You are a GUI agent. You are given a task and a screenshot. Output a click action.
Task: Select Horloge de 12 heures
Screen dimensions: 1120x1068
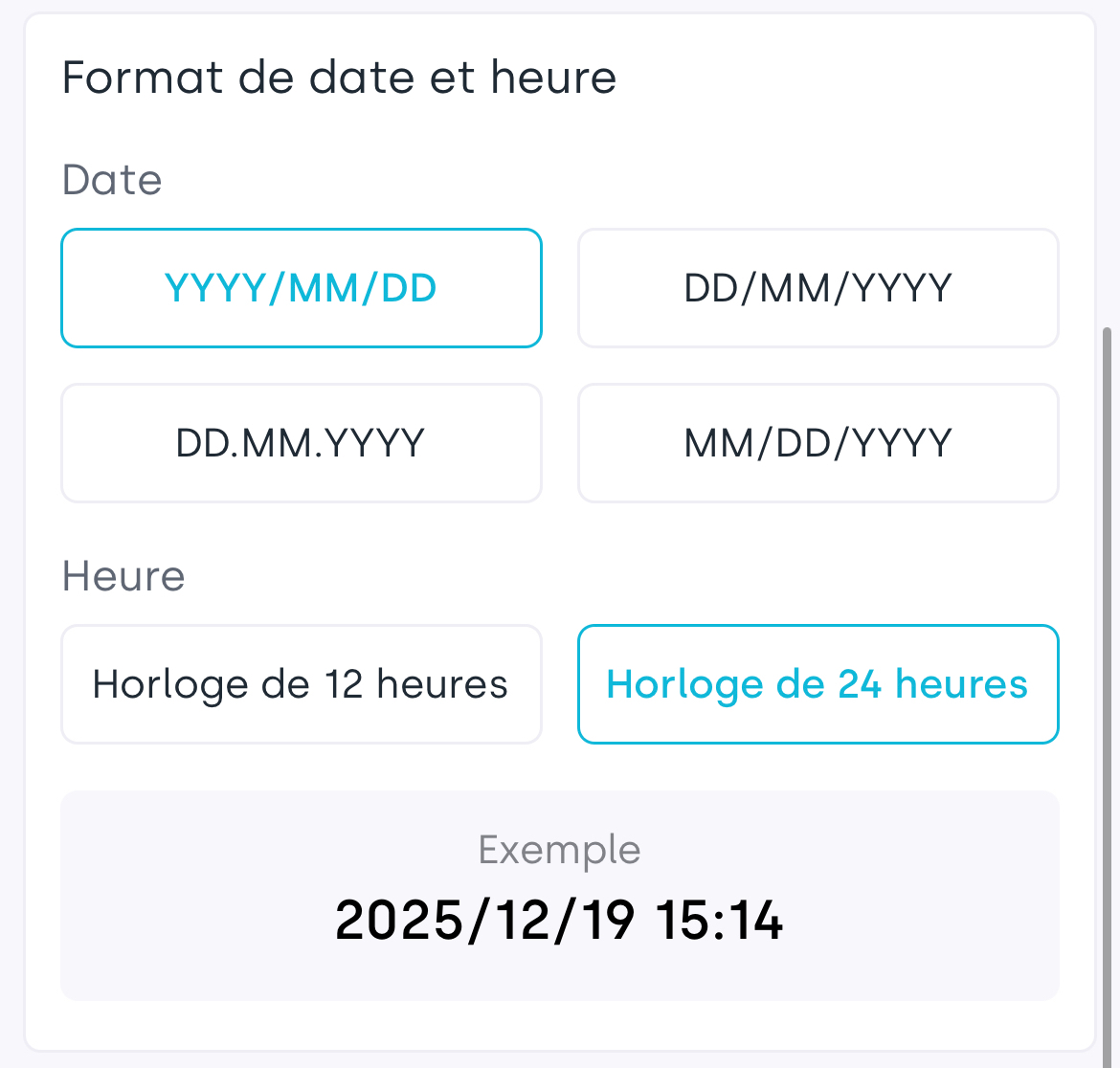click(302, 684)
